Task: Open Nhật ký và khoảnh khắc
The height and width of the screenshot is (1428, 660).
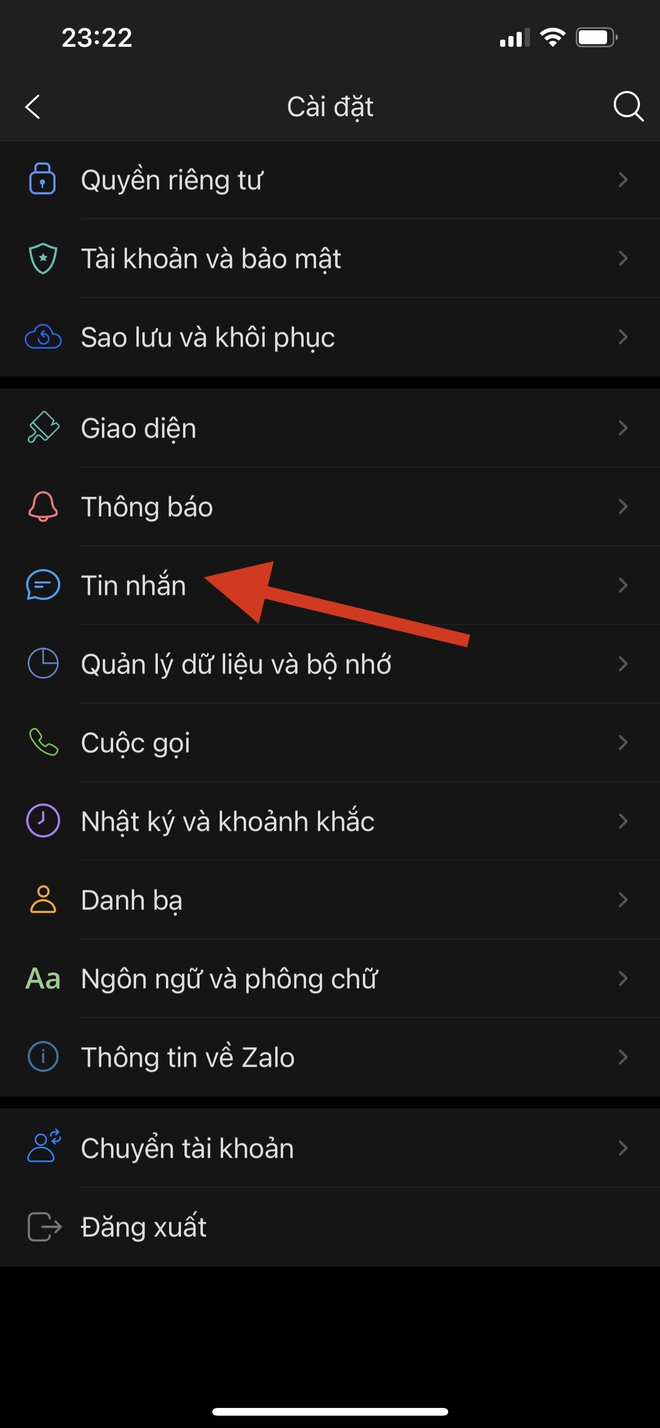Action: (330, 822)
